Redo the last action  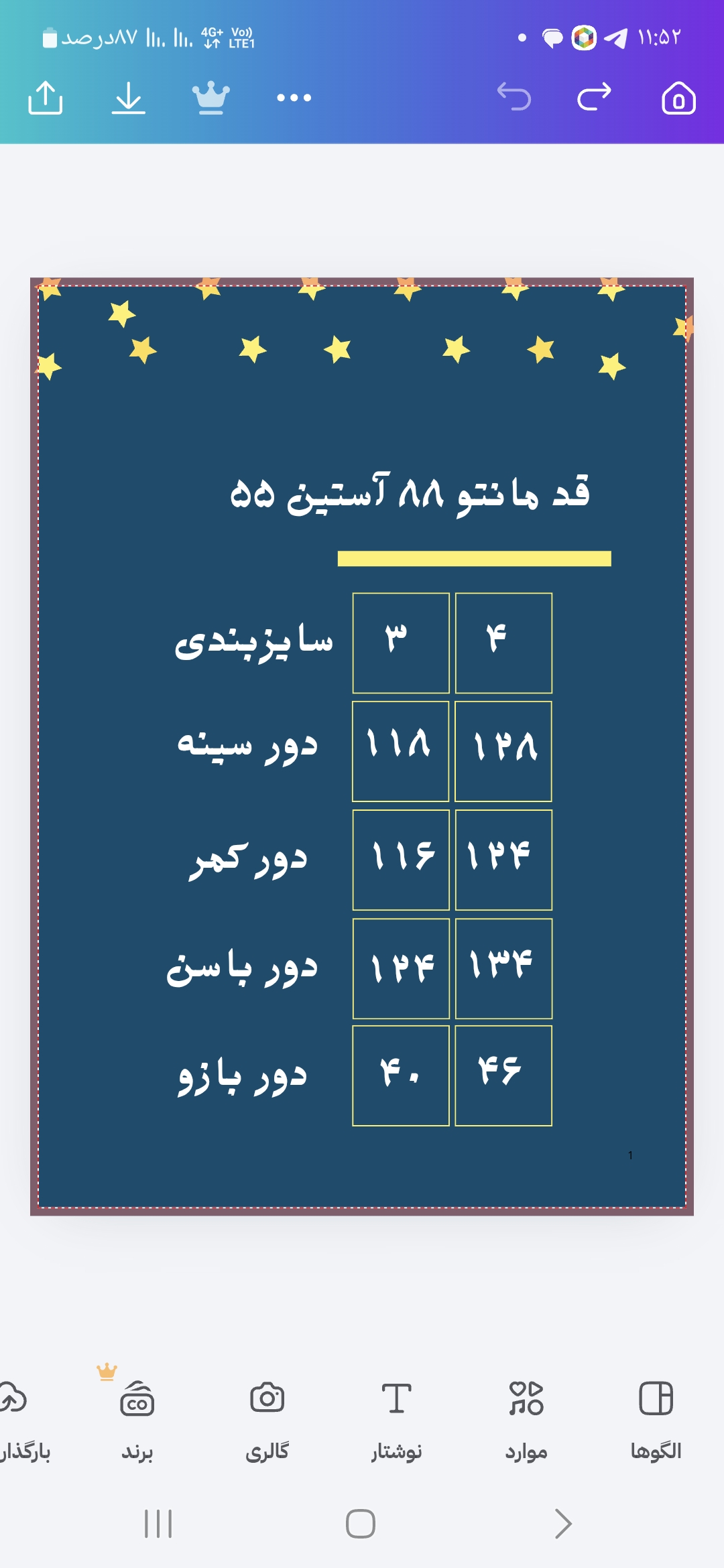click(595, 97)
